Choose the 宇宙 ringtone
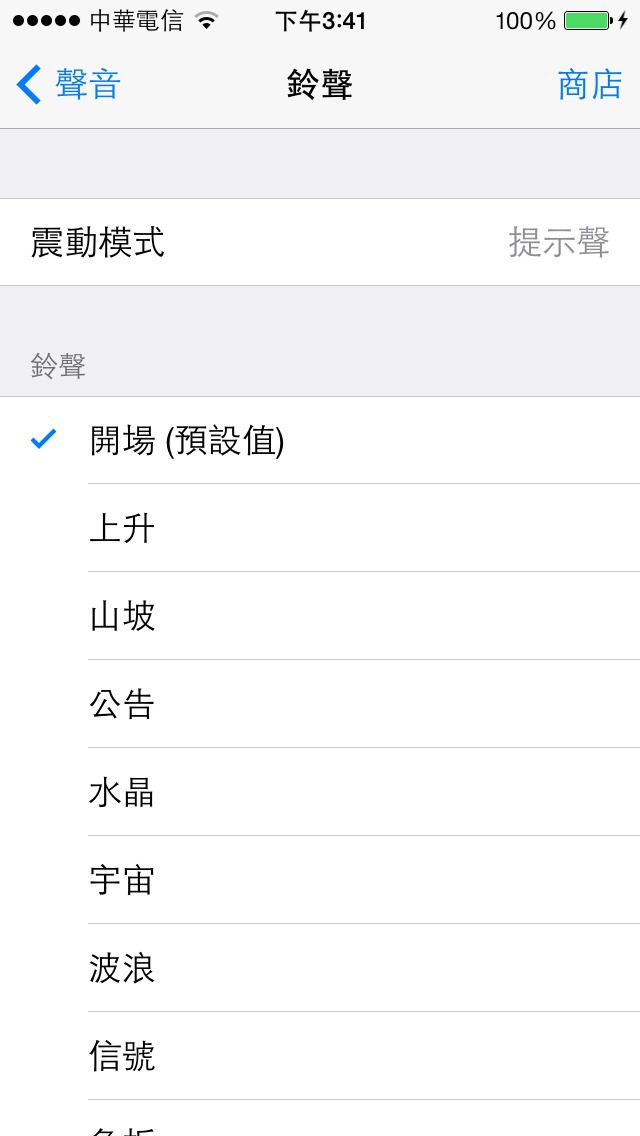 click(320, 880)
